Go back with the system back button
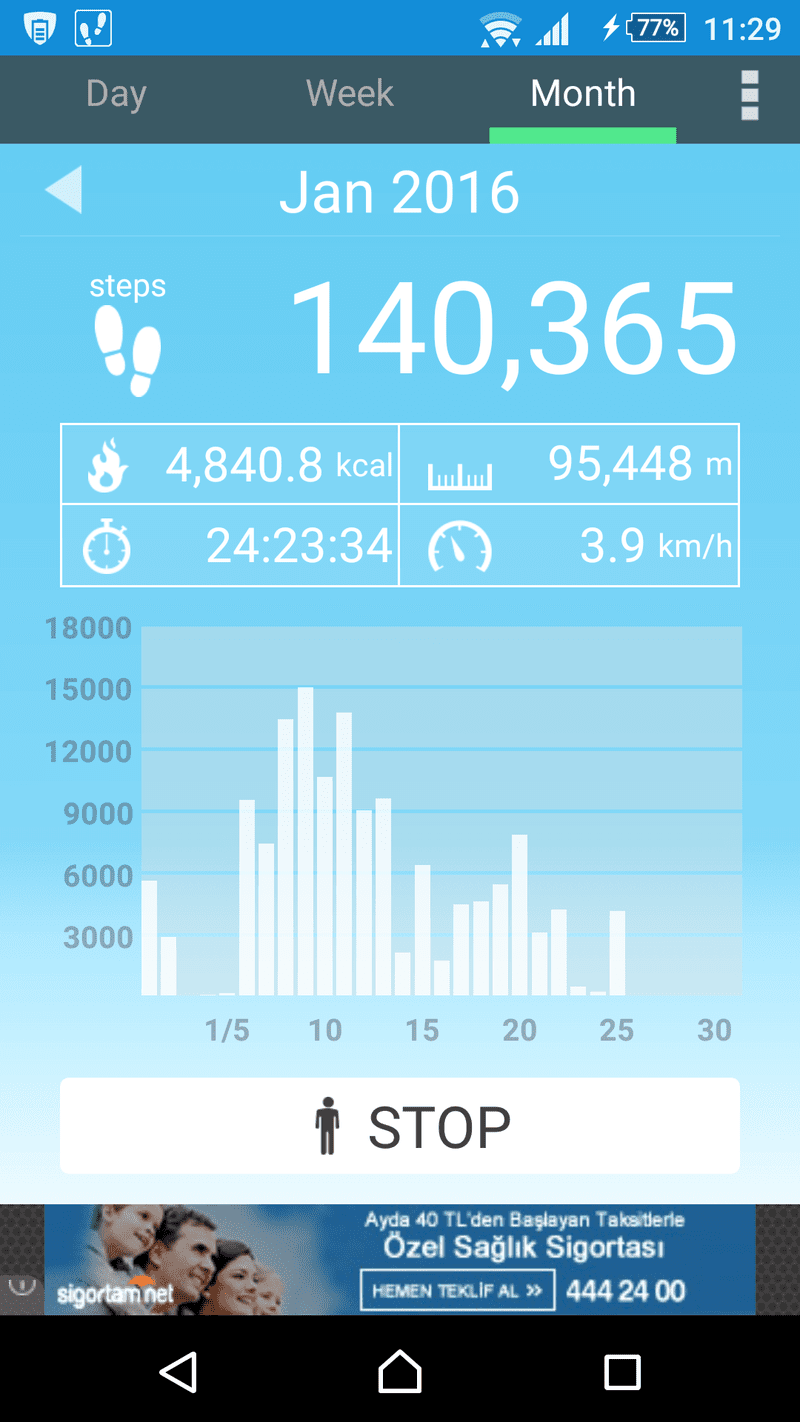Image resolution: width=800 pixels, height=1422 pixels. coord(178,1371)
